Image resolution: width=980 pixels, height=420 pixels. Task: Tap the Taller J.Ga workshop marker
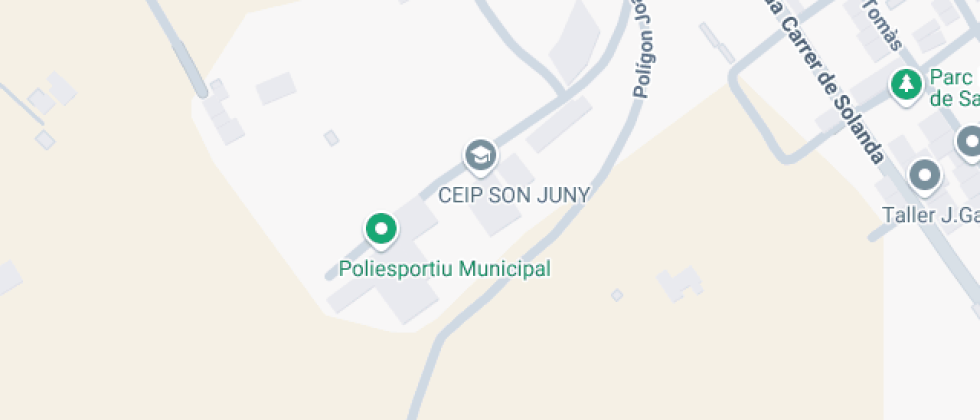pyautogui.click(x=925, y=176)
